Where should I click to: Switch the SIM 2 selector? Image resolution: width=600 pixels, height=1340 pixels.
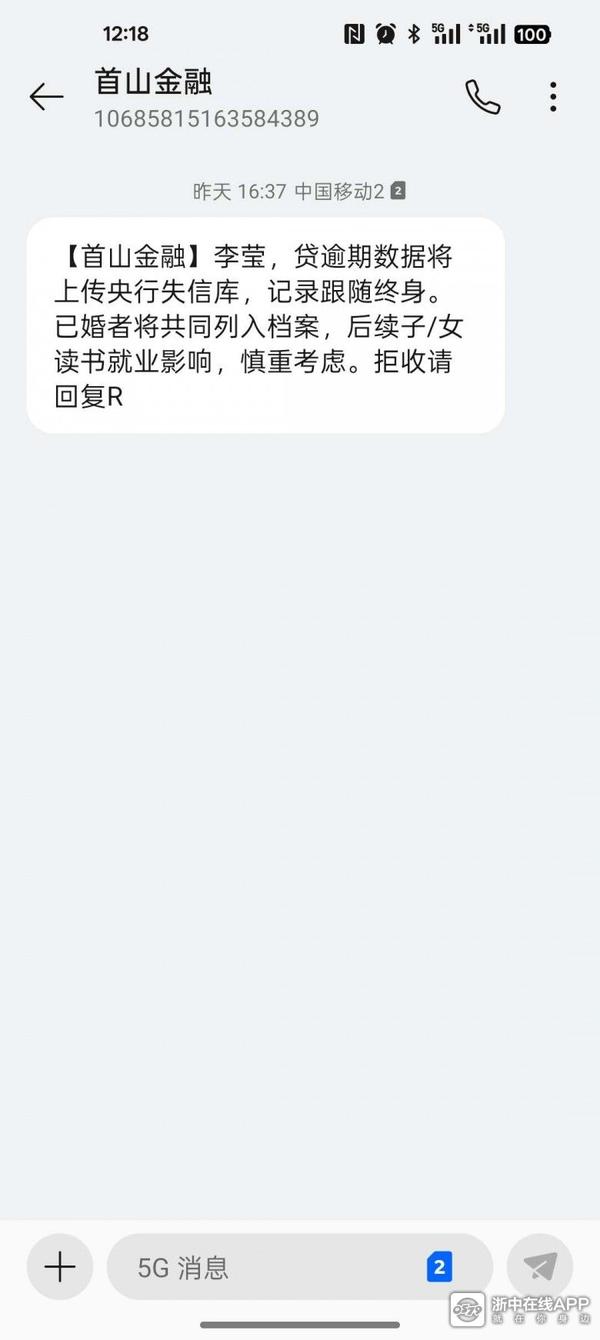tap(439, 1267)
